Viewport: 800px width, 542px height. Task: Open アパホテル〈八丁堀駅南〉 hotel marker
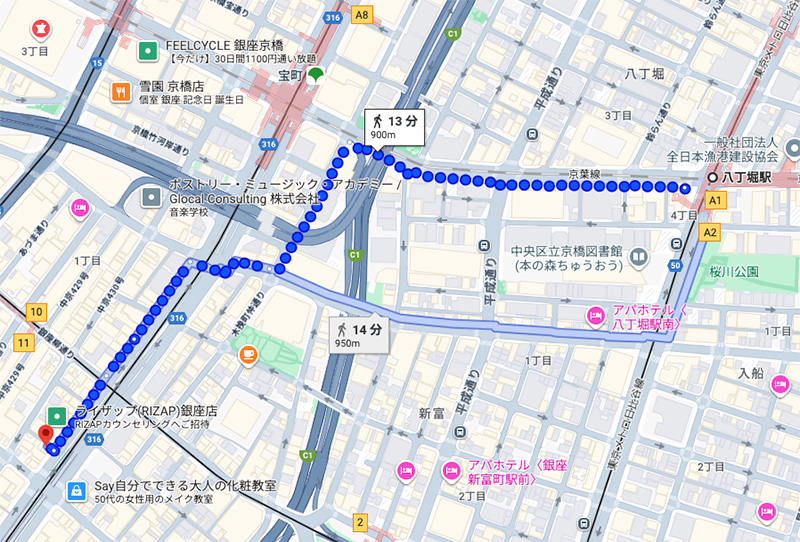point(594,316)
